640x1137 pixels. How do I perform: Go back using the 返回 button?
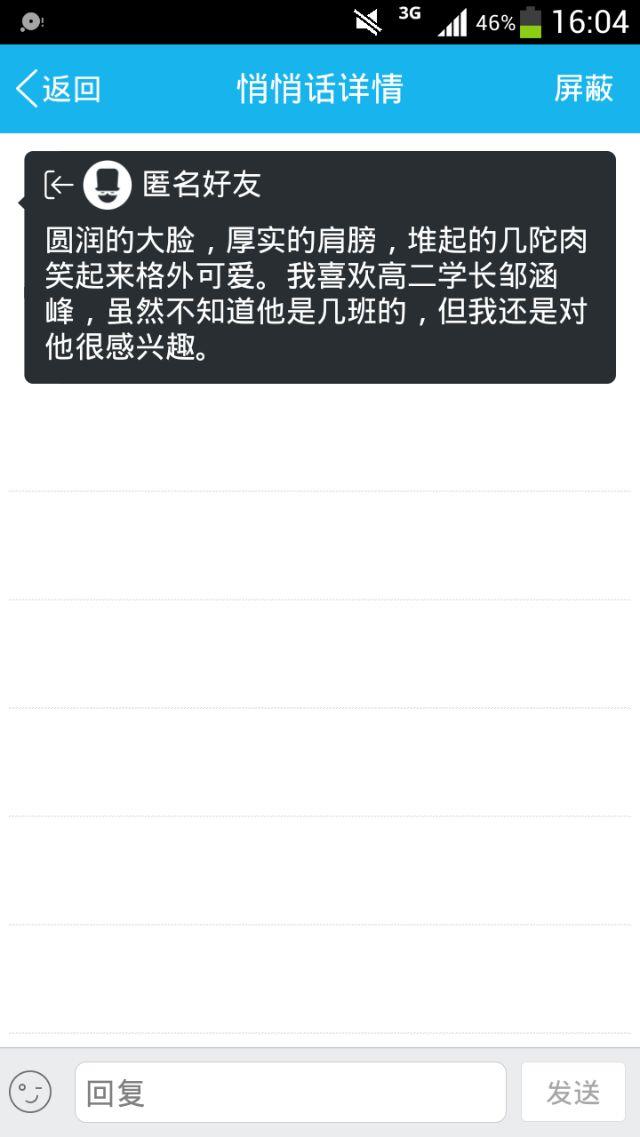click(x=58, y=89)
